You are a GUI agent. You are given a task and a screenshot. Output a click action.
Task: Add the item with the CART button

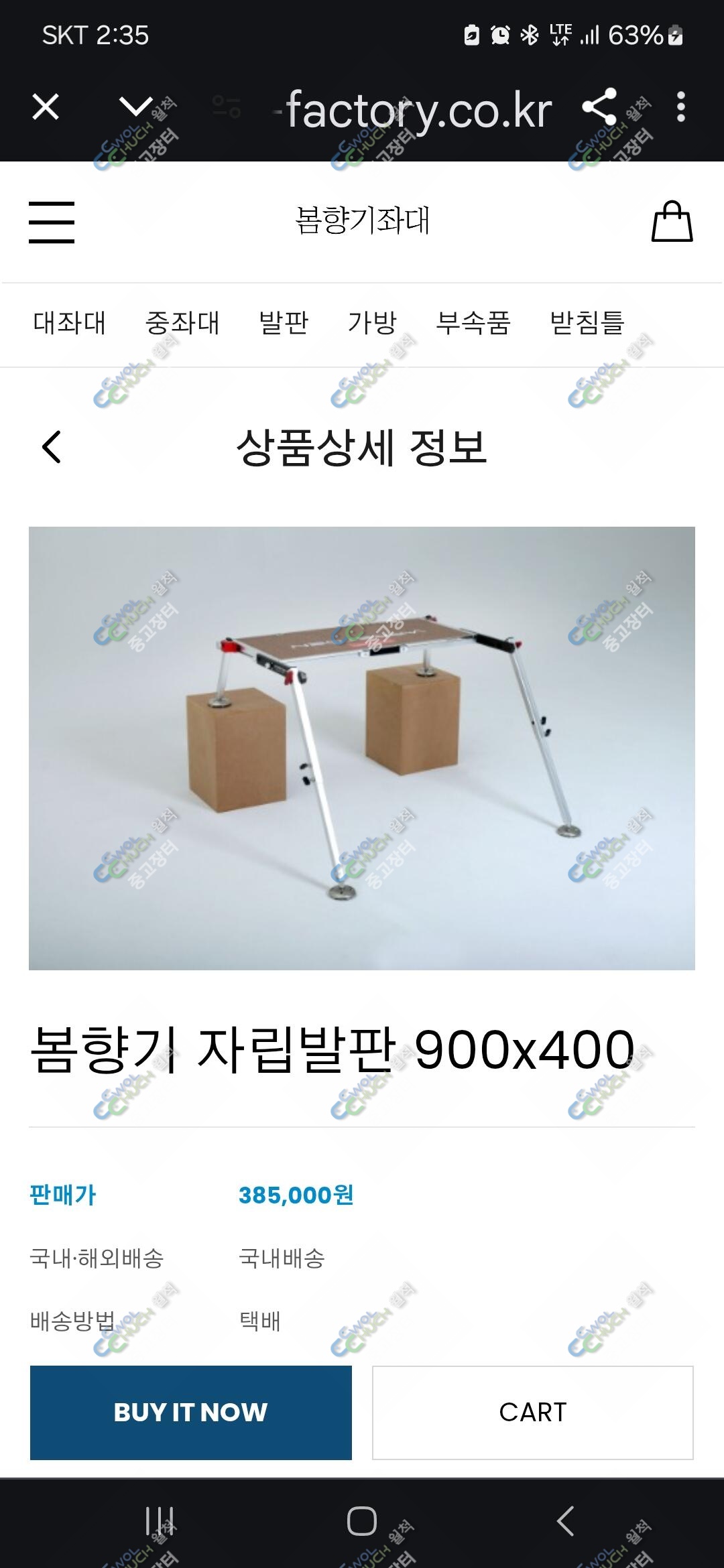[533, 1413]
